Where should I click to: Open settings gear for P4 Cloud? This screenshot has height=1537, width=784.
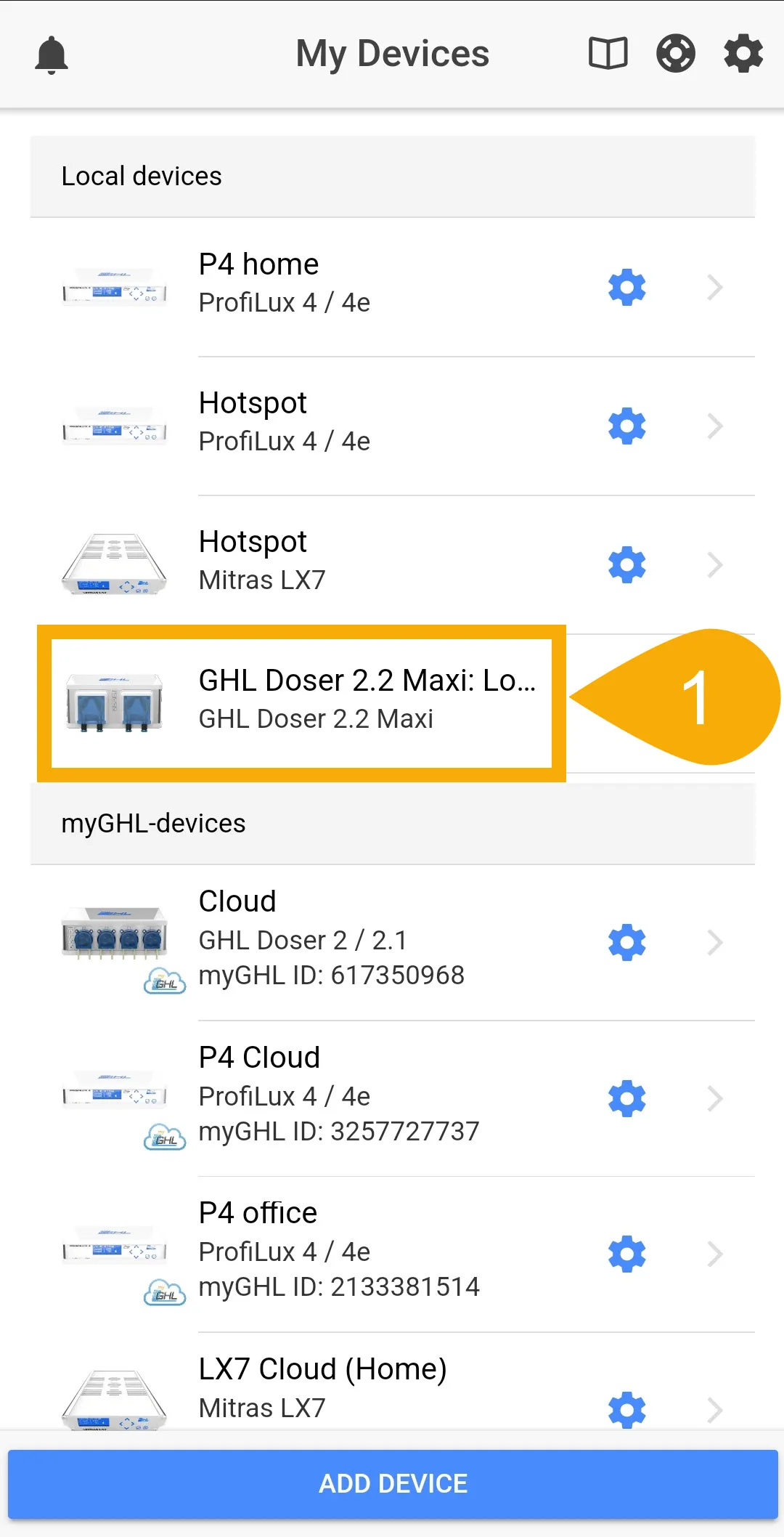click(x=627, y=1099)
